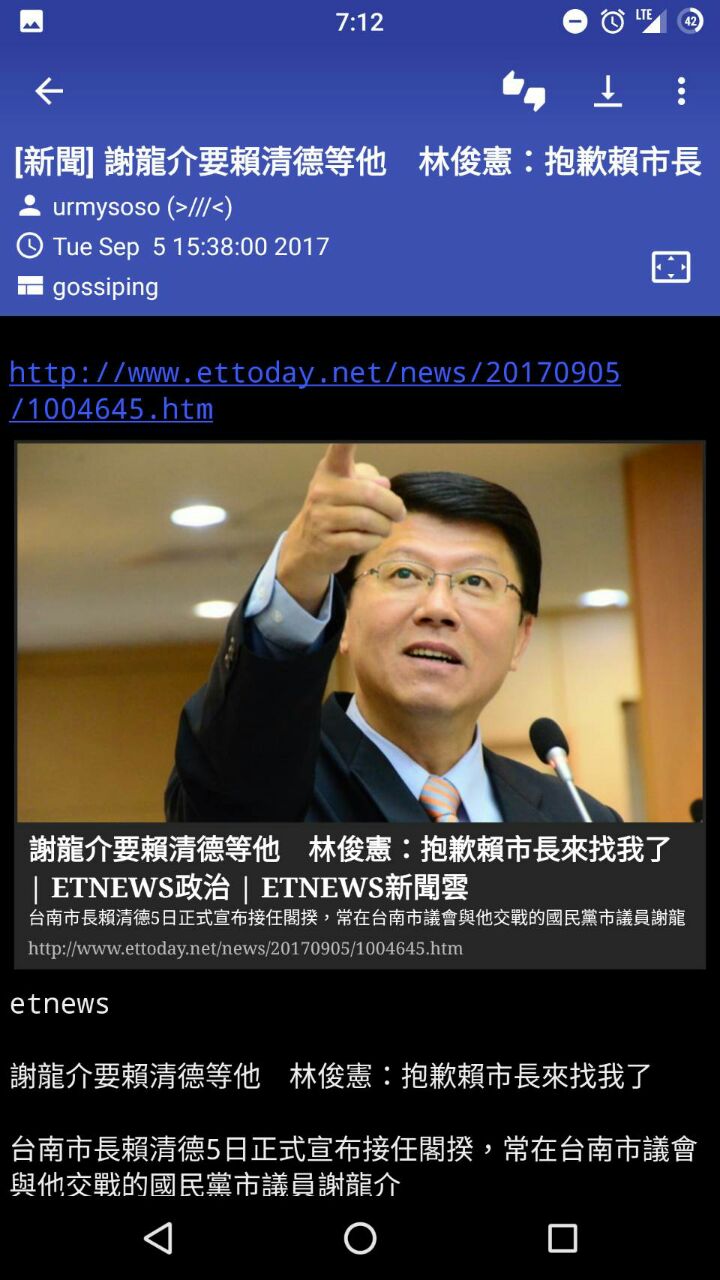
Task: View author urmysoso's profile
Action: point(141,207)
